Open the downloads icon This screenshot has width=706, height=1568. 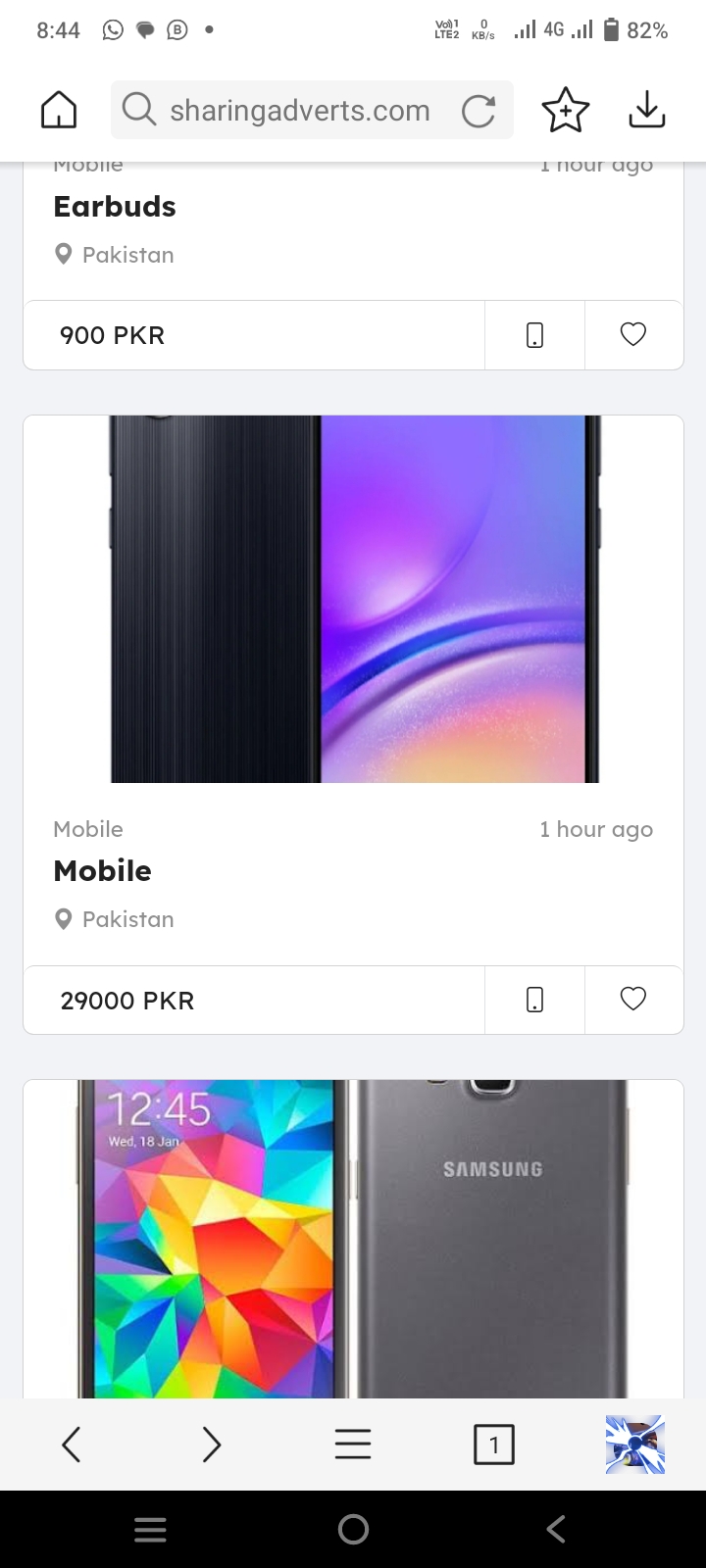pos(647,110)
